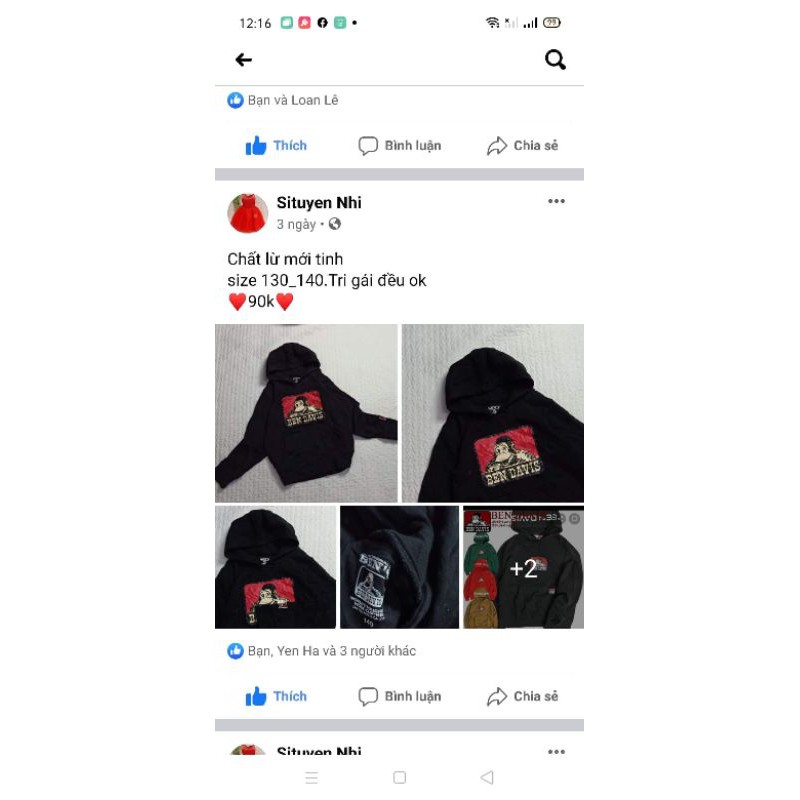The image size is (800, 800).
Task: Tap Chia sẻ on the post above
Action: pyautogui.click(x=522, y=146)
